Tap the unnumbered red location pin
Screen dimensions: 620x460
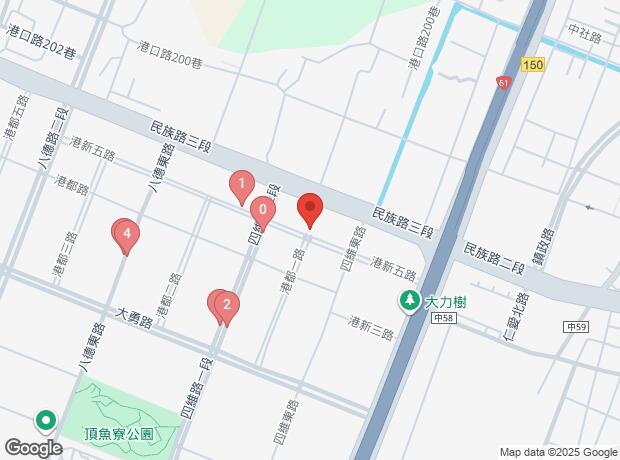pyautogui.click(x=310, y=209)
